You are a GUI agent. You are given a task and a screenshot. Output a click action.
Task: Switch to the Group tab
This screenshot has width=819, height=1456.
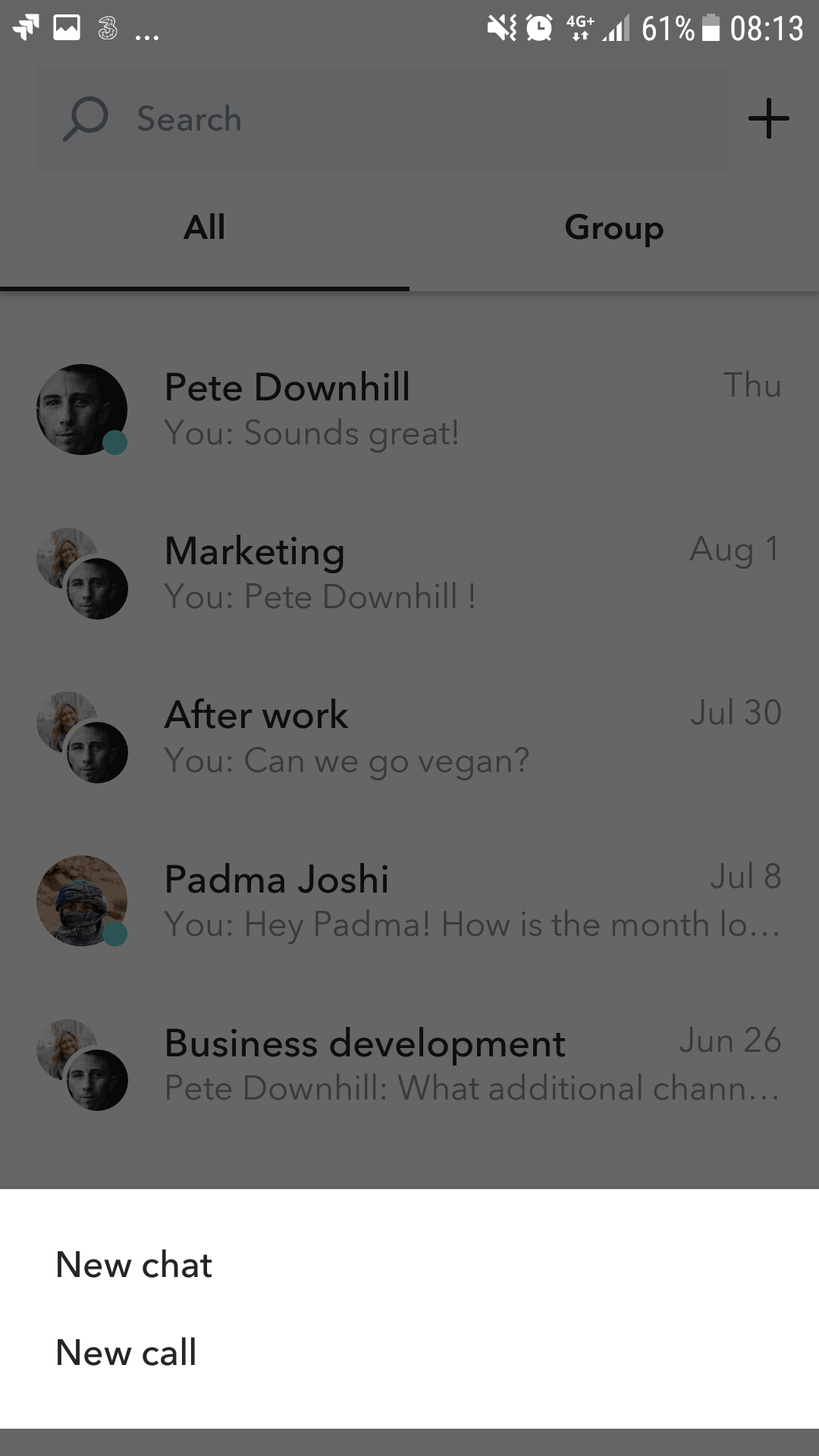[613, 227]
